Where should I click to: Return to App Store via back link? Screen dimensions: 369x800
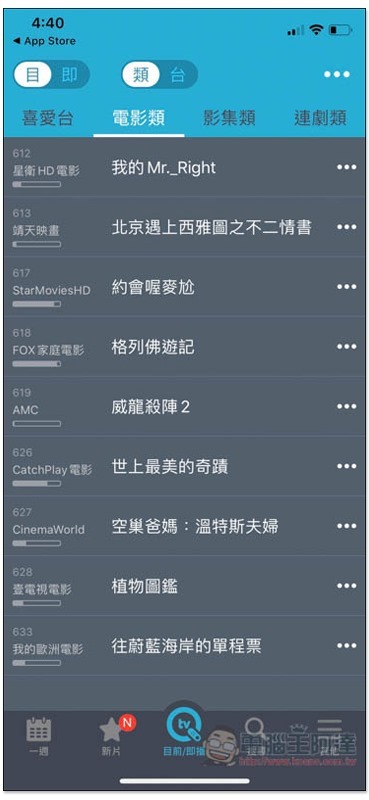point(44,41)
